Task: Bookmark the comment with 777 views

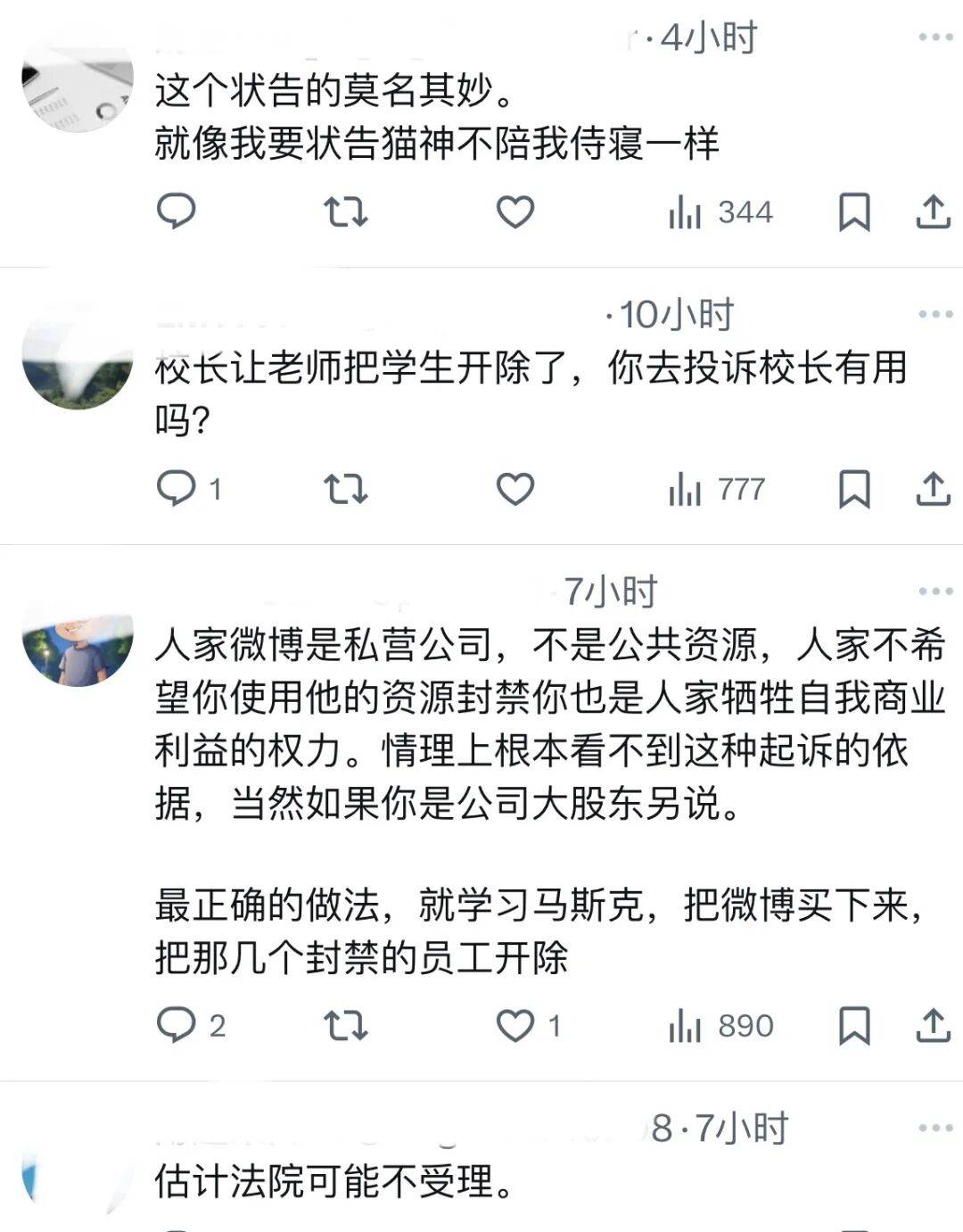Action: [x=853, y=489]
